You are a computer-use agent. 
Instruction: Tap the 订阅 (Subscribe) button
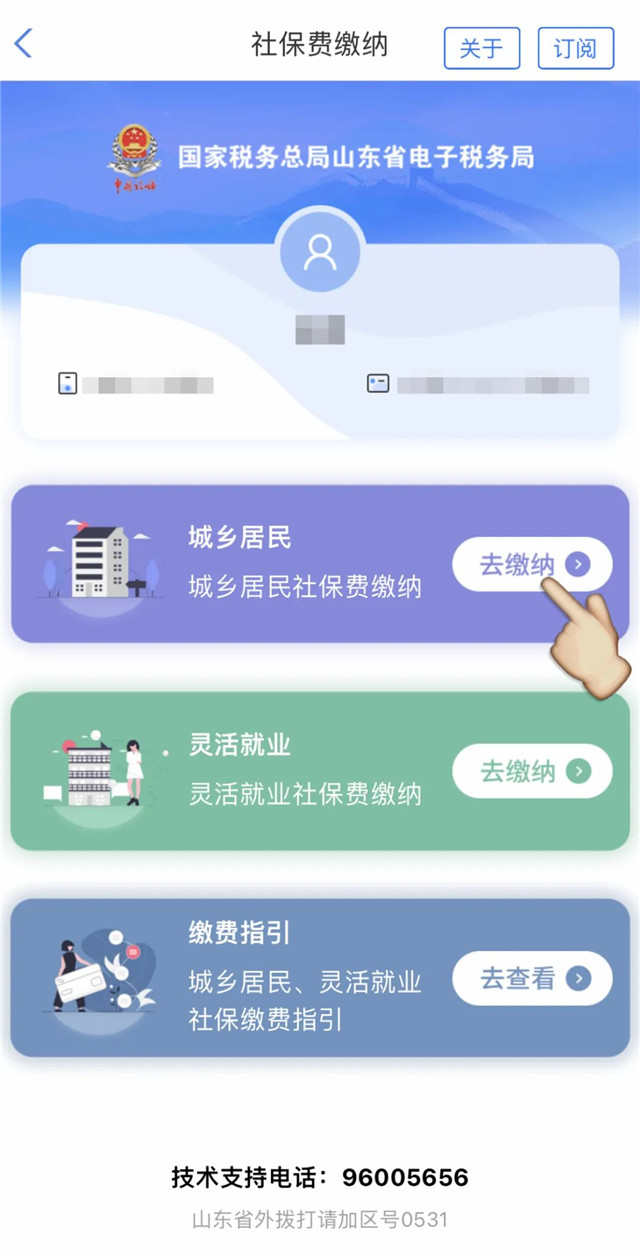pos(575,48)
